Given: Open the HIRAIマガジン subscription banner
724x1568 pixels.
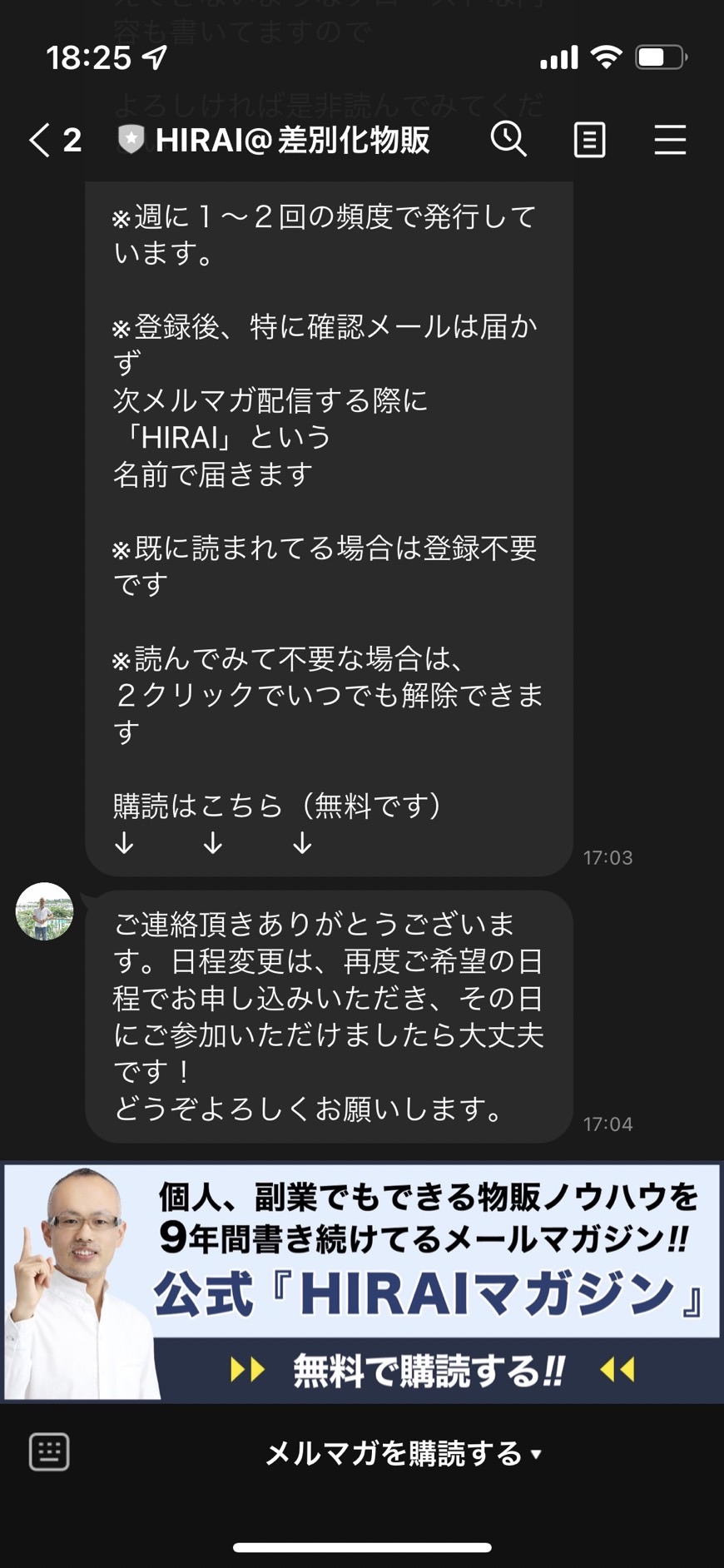Looking at the screenshot, I should 362,1283.
